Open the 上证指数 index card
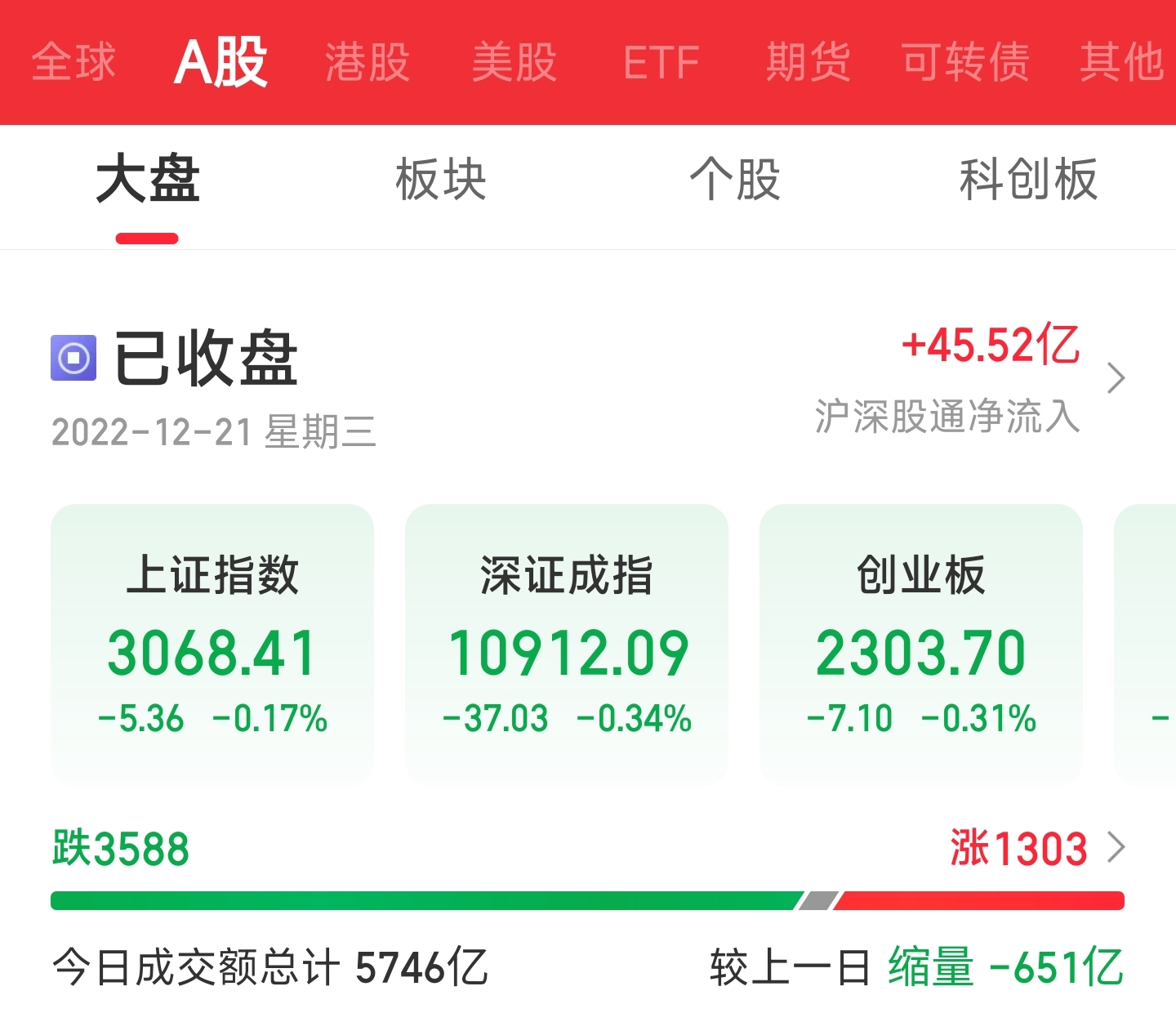Image resolution: width=1176 pixels, height=1031 pixels. (212, 642)
